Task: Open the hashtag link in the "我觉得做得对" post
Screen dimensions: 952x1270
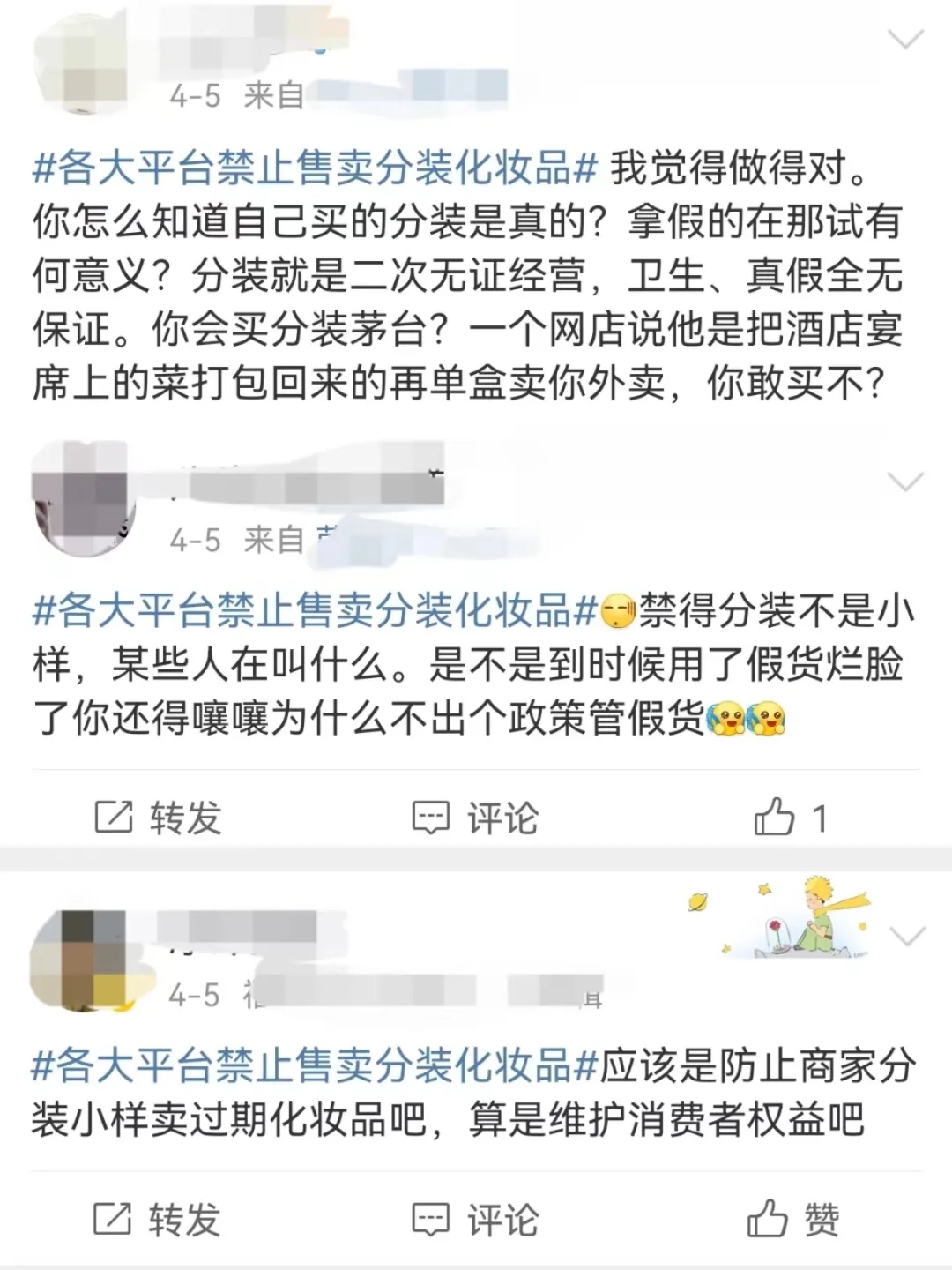Action: coord(315,168)
